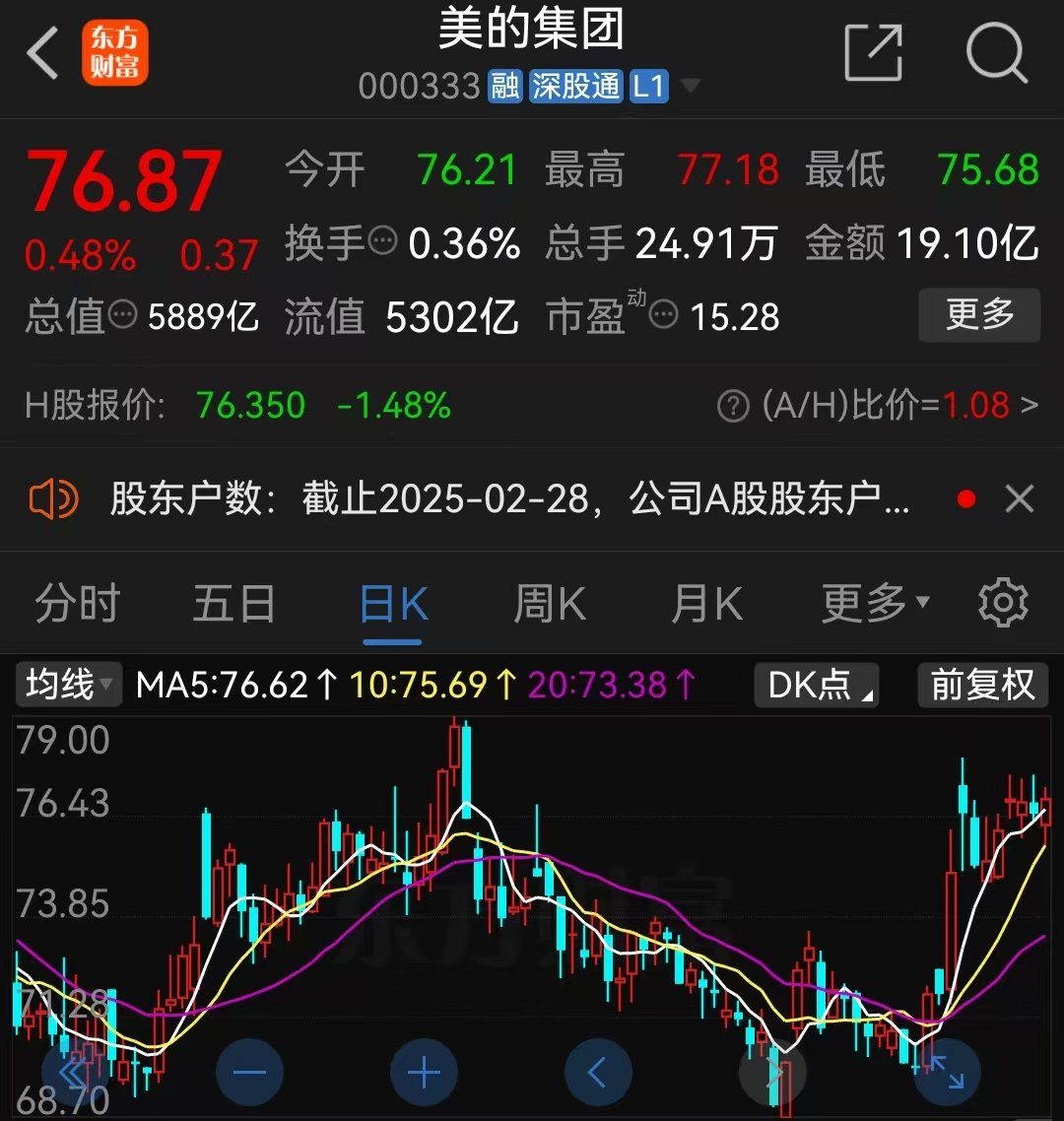The height and width of the screenshot is (1121, 1064).
Task: Dismiss the shareholder announcement with the X
Action: 1020,498
